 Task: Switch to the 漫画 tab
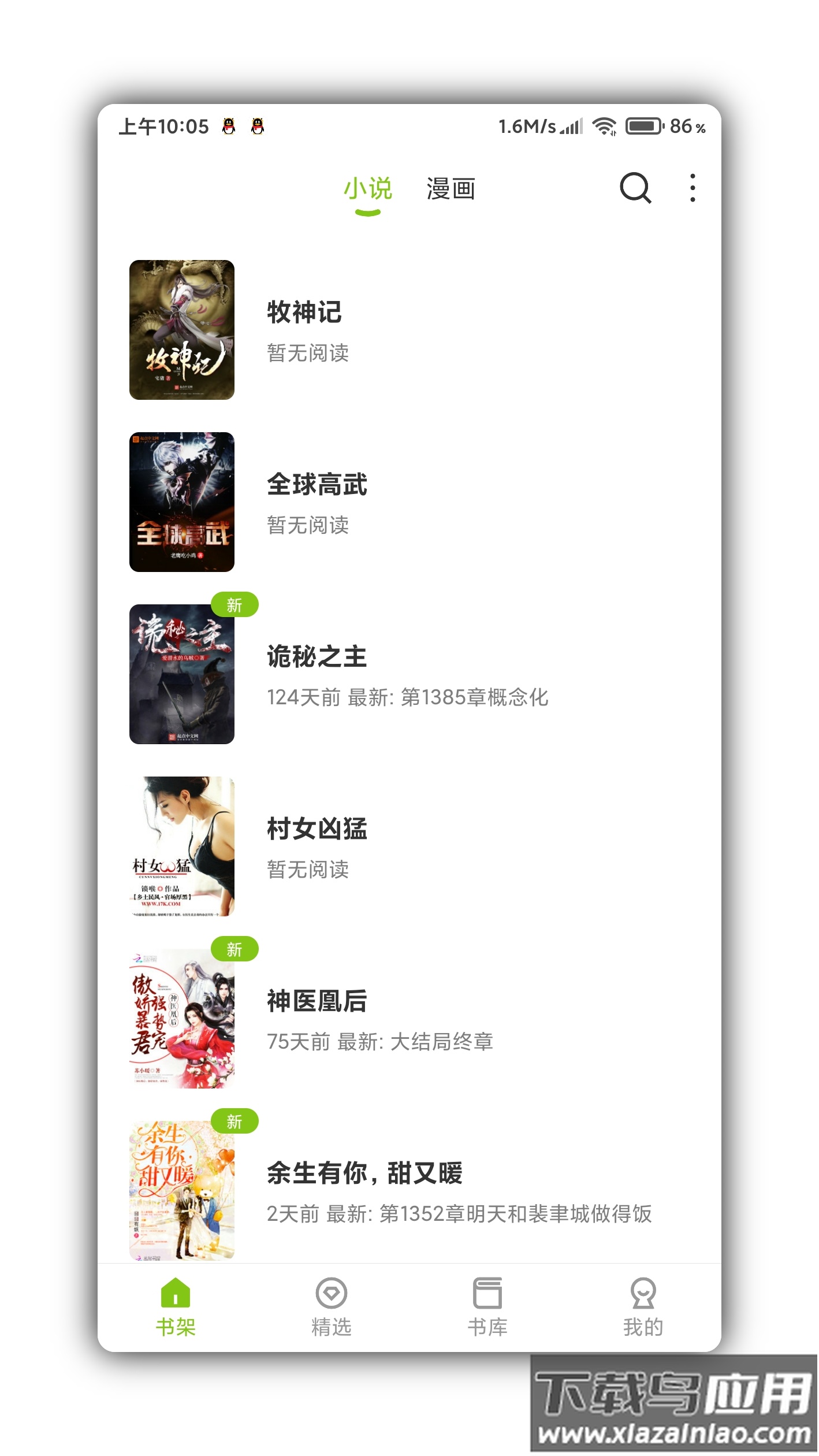[x=449, y=189]
